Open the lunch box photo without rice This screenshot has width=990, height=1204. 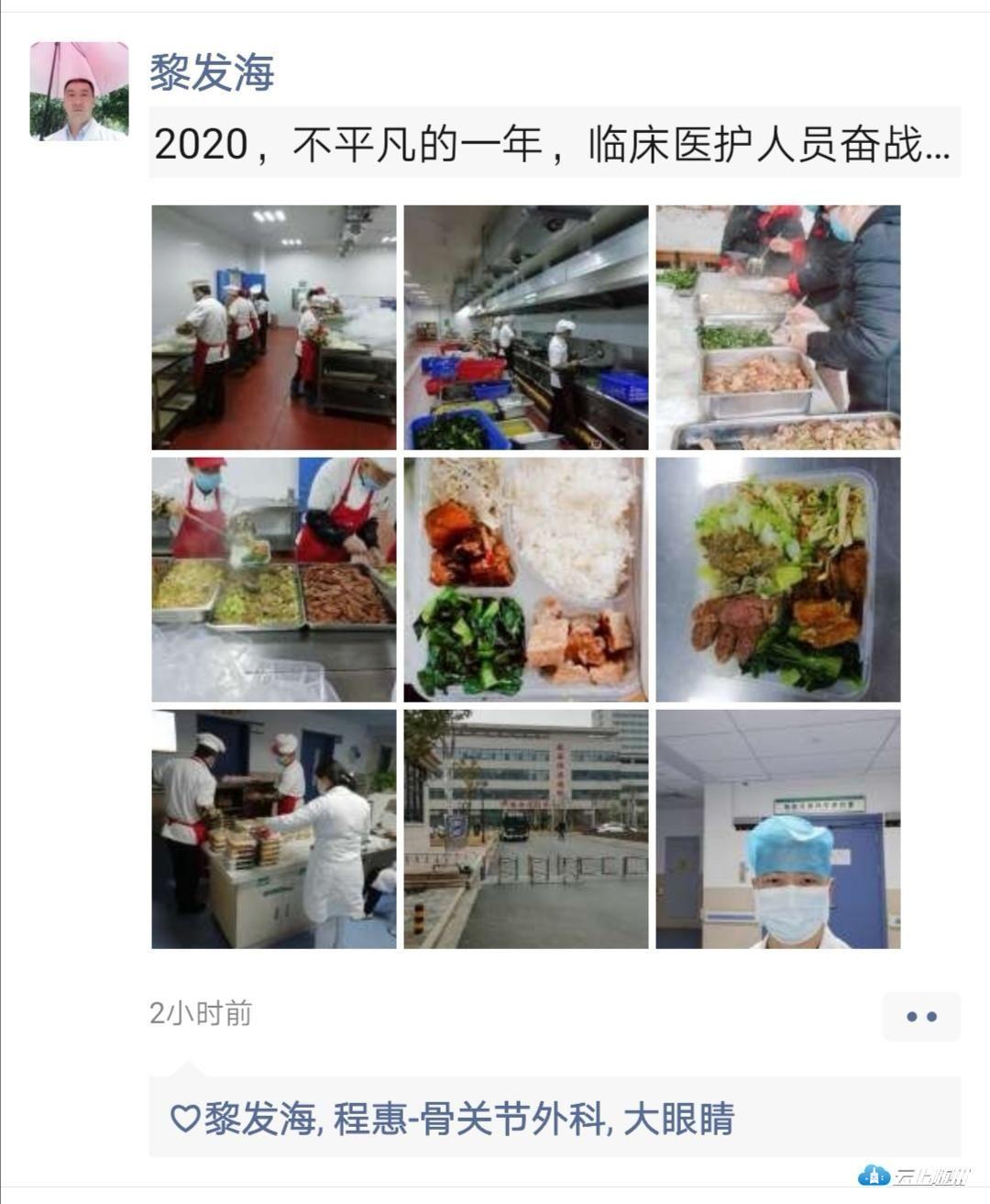click(x=778, y=580)
